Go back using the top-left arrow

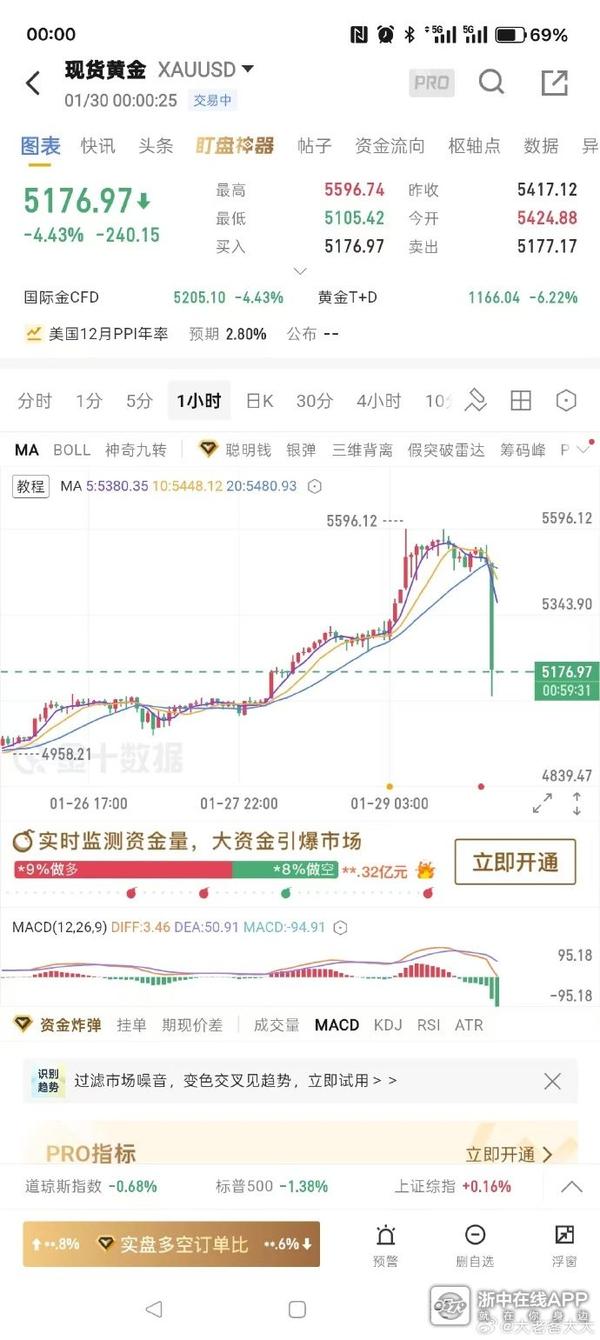33,83
